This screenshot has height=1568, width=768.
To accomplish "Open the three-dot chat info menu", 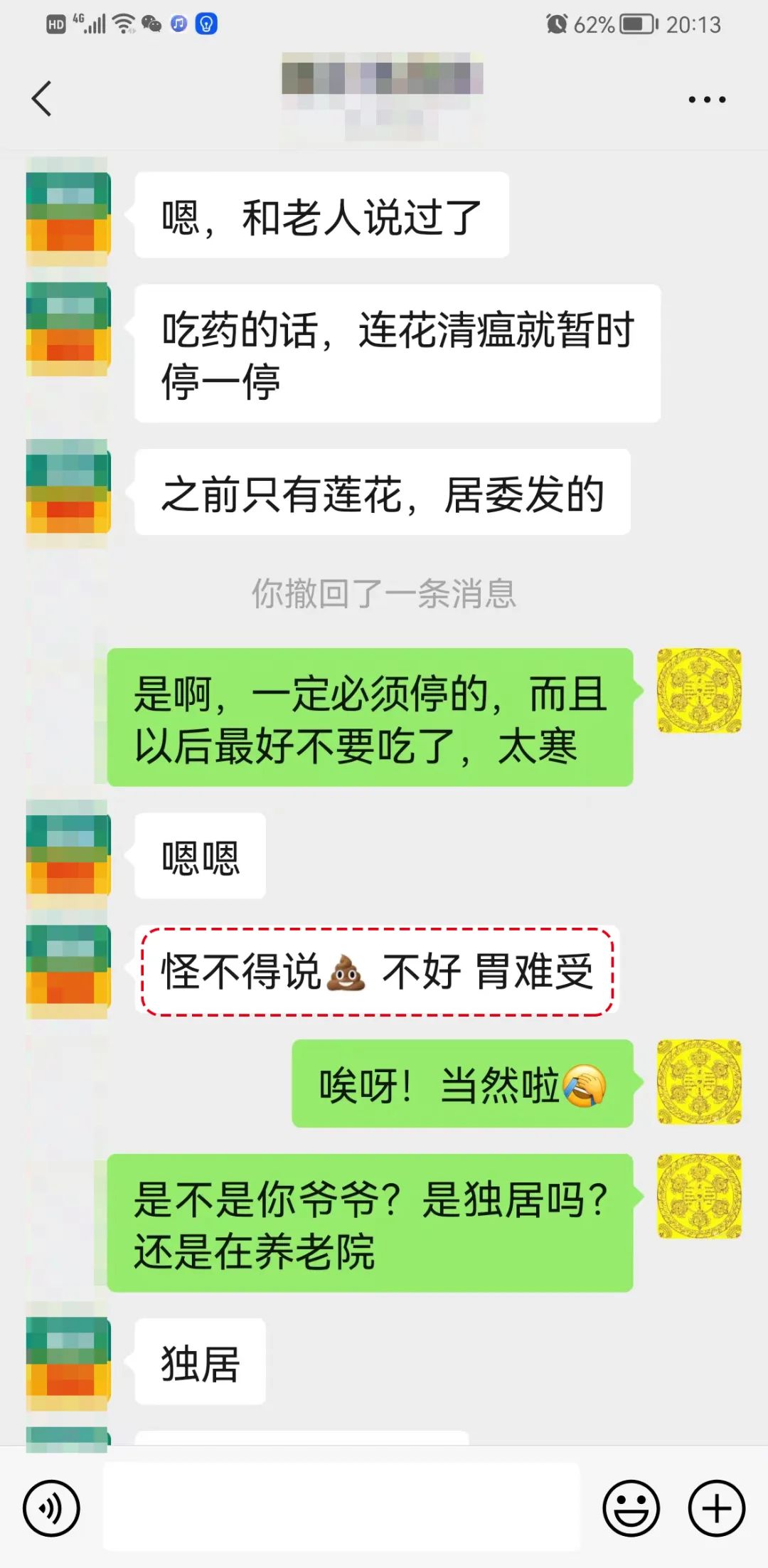I will tap(707, 99).
